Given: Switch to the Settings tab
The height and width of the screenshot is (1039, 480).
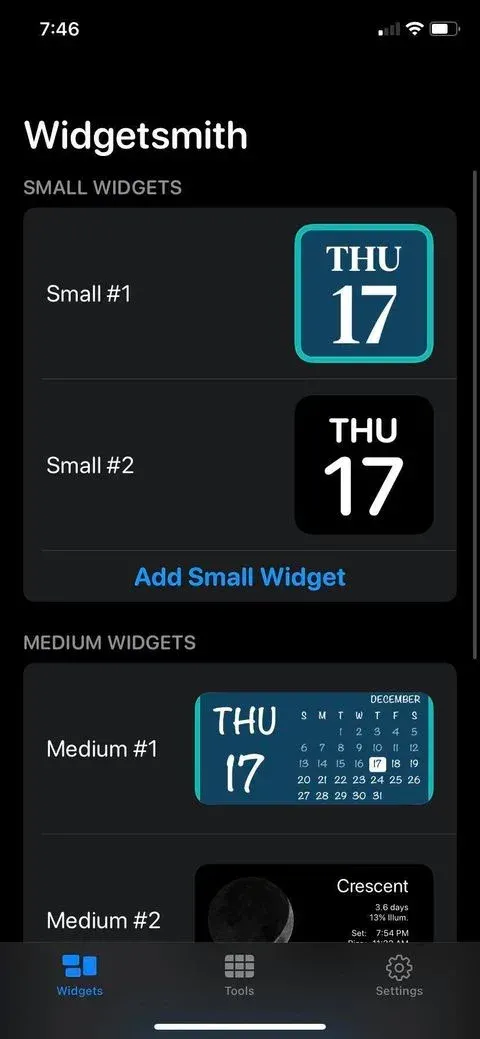Looking at the screenshot, I should 399,975.
